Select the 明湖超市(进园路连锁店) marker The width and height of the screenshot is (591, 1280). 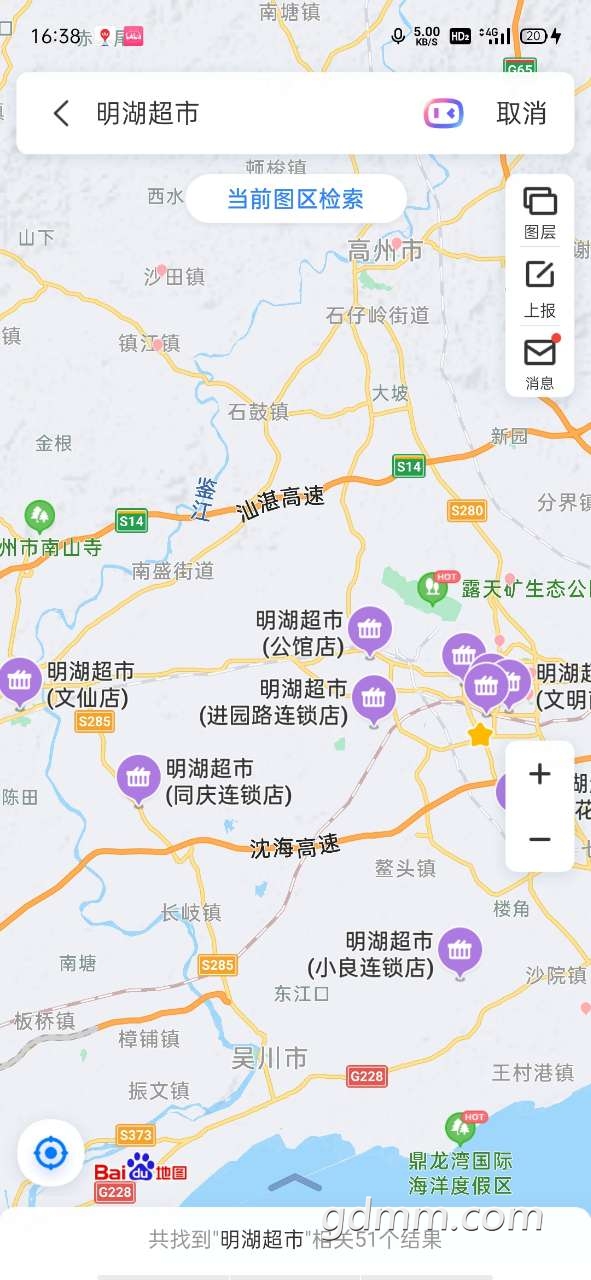click(x=374, y=699)
